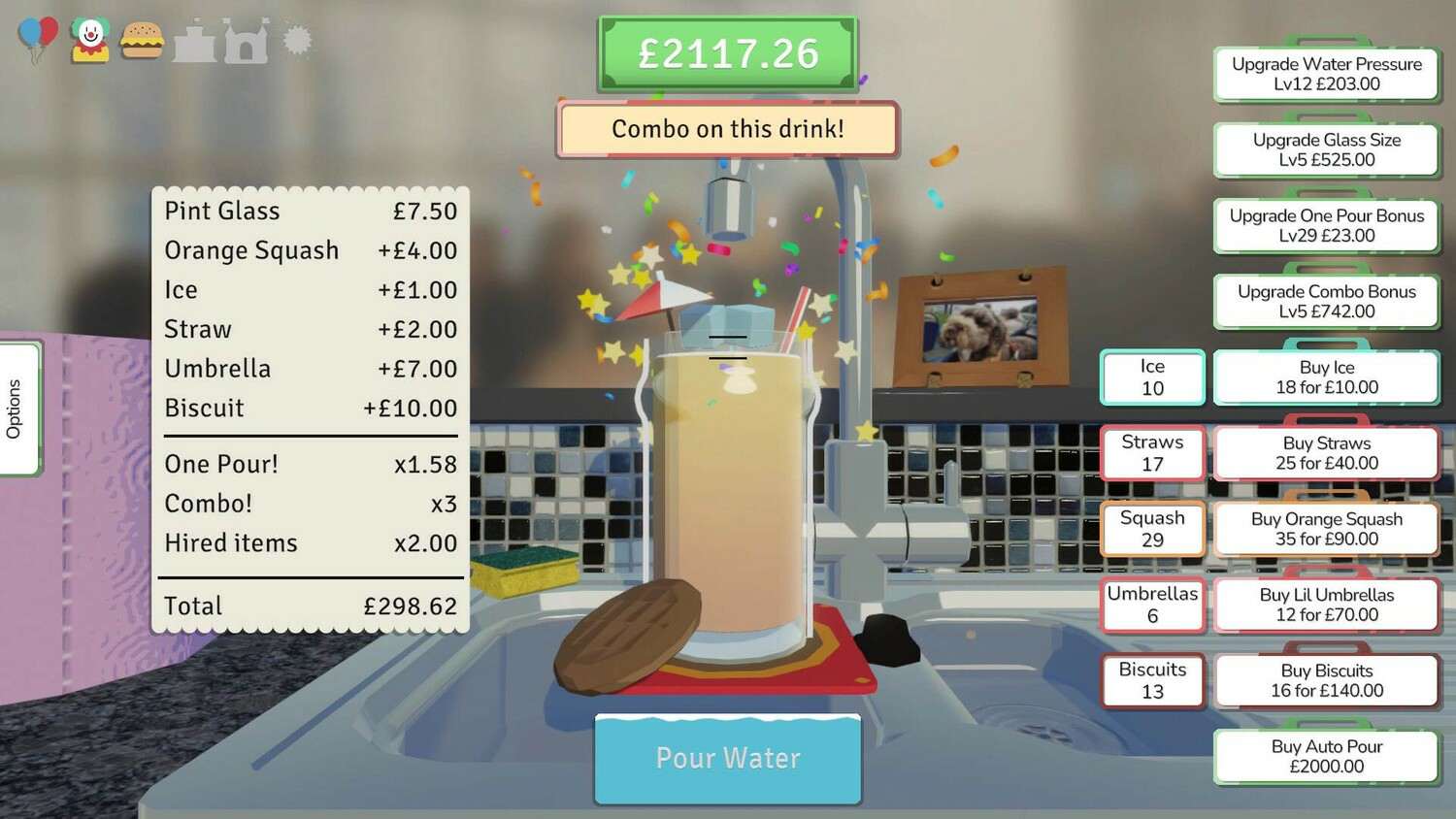Upgrade Water Pressure for £203.00
Screen dimensions: 1456x819
pos(1326,74)
